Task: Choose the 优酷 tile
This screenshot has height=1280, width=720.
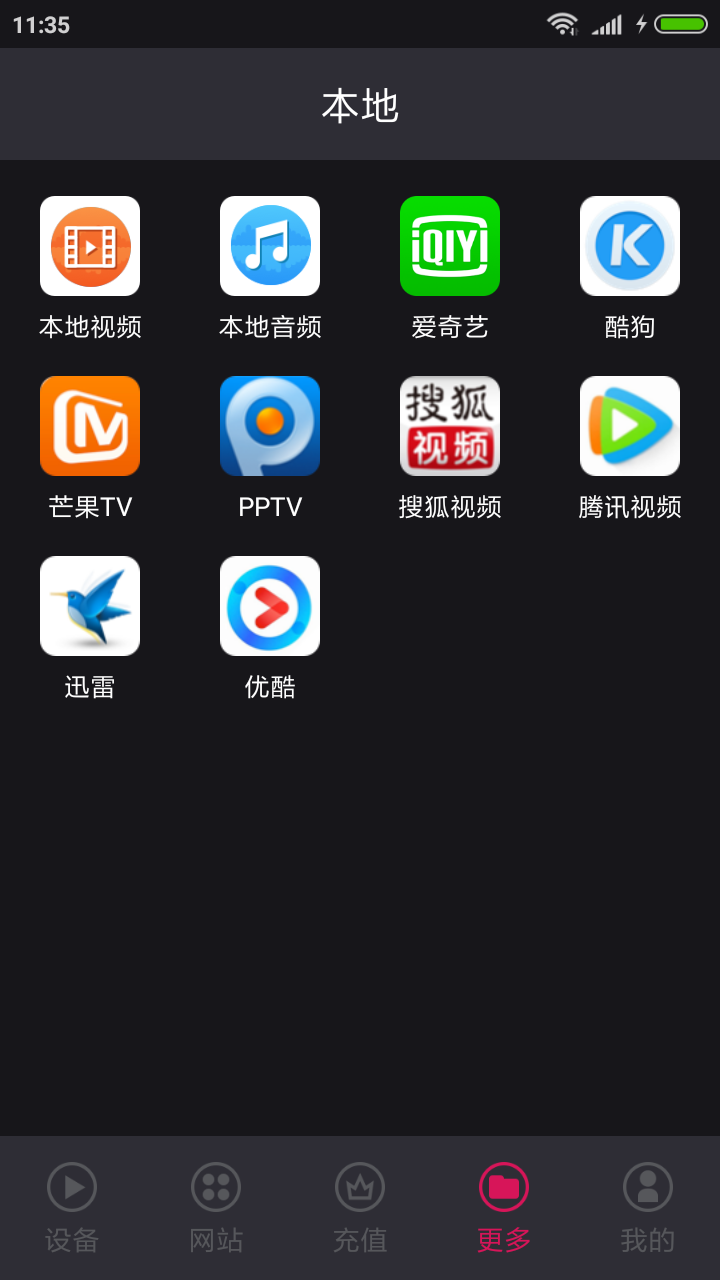Action: click(x=270, y=606)
